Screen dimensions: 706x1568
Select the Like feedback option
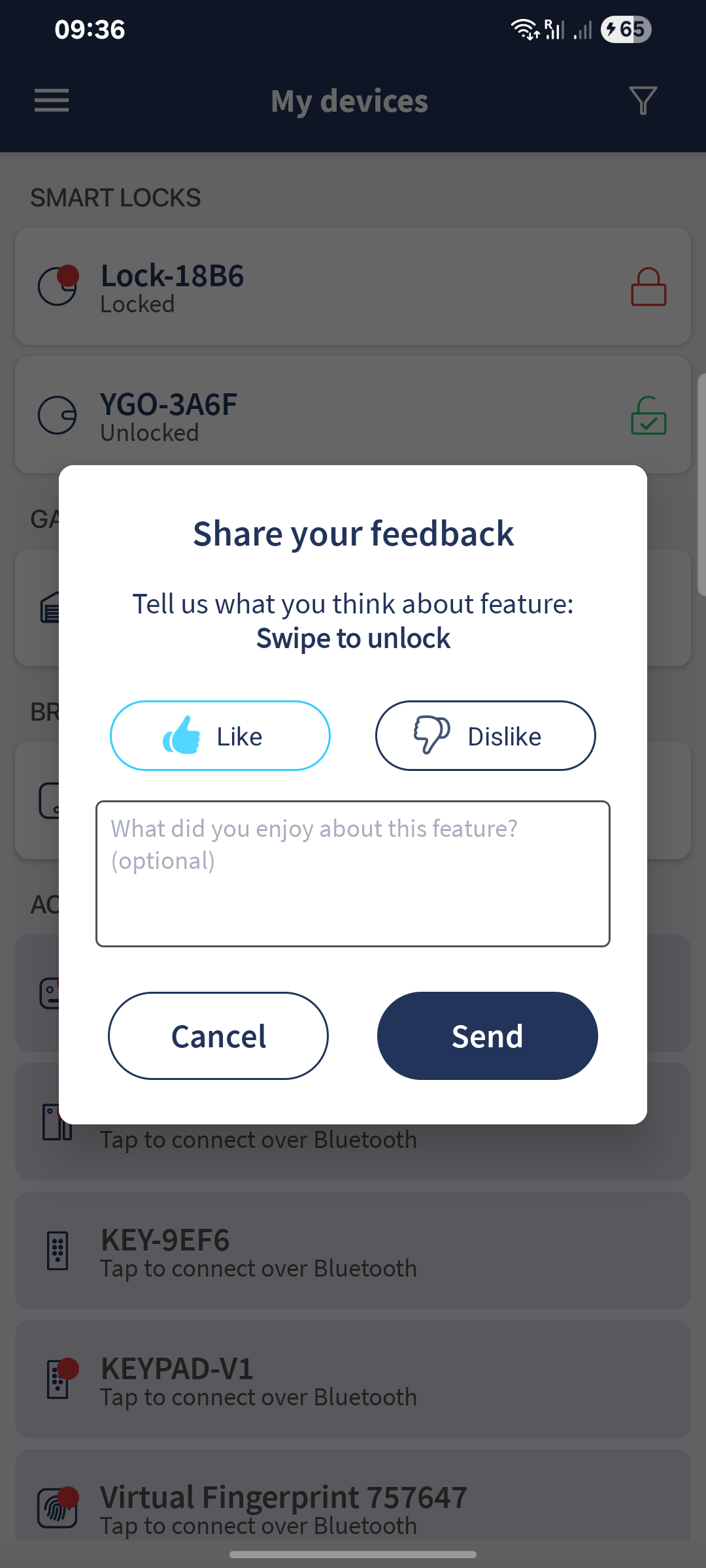click(x=220, y=736)
